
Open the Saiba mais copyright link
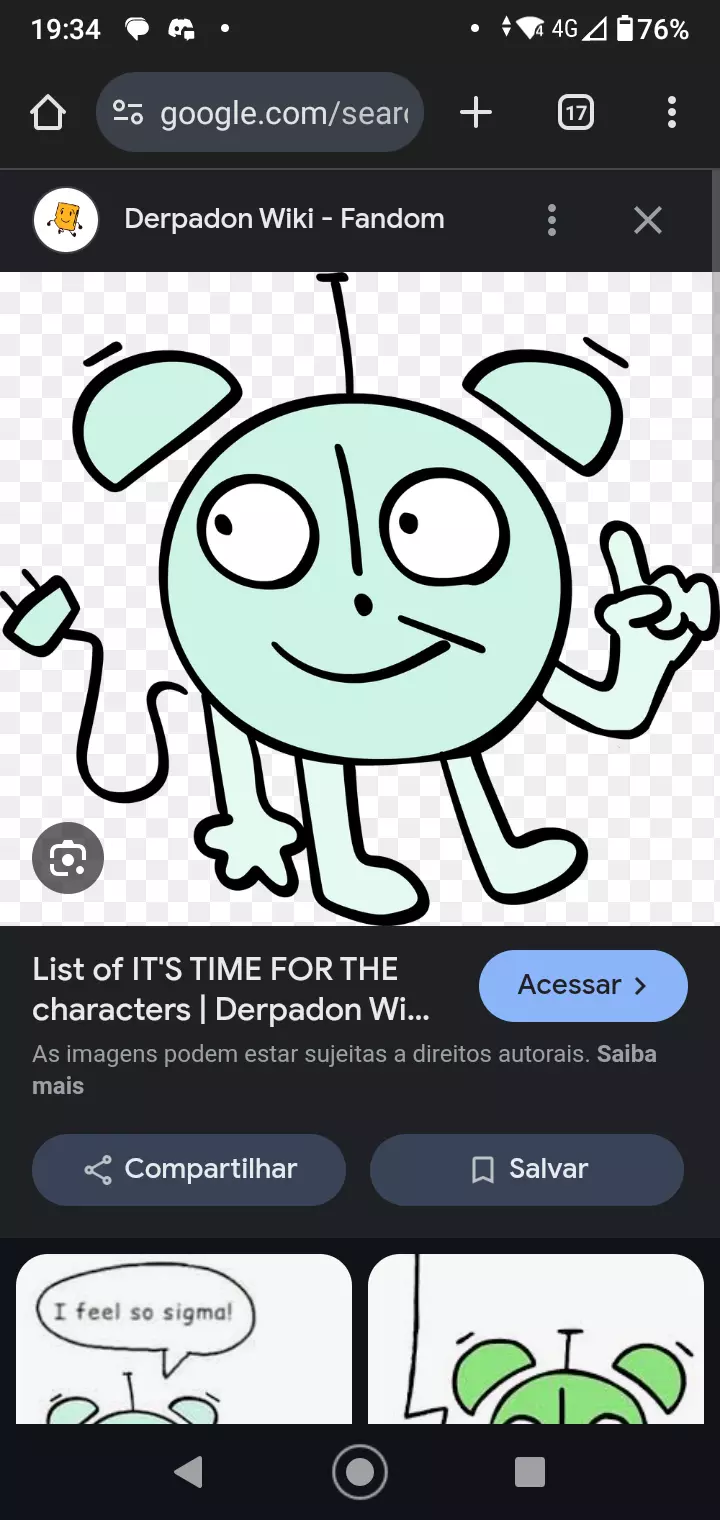[x=626, y=1054]
